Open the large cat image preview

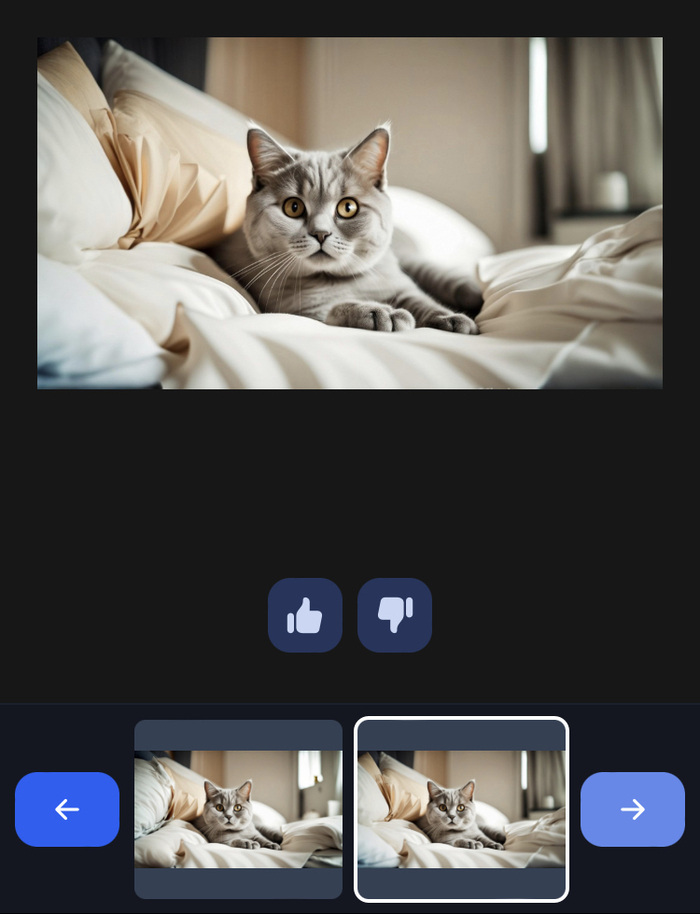[x=350, y=213]
